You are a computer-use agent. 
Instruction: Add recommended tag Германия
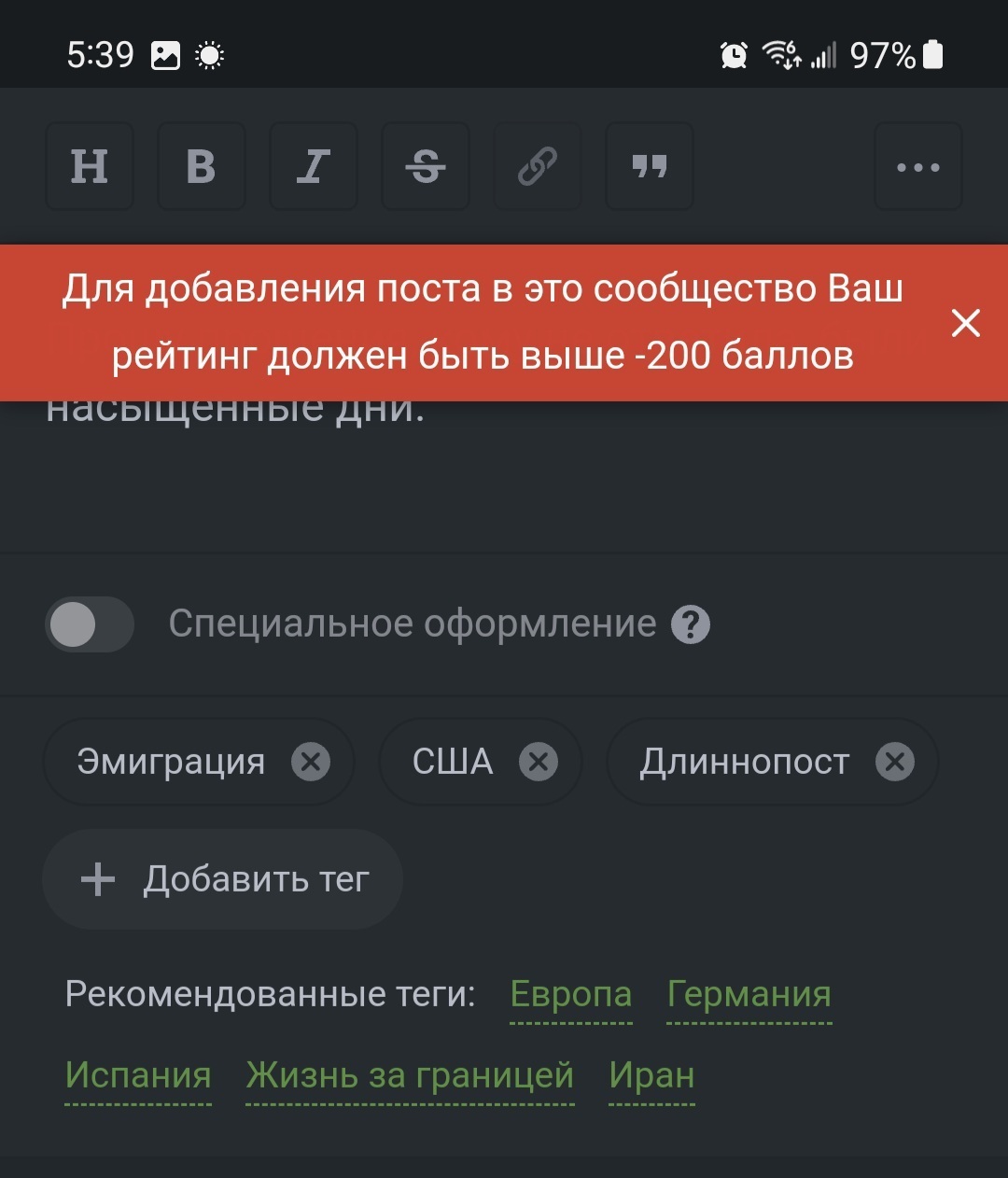(x=749, y=994)
